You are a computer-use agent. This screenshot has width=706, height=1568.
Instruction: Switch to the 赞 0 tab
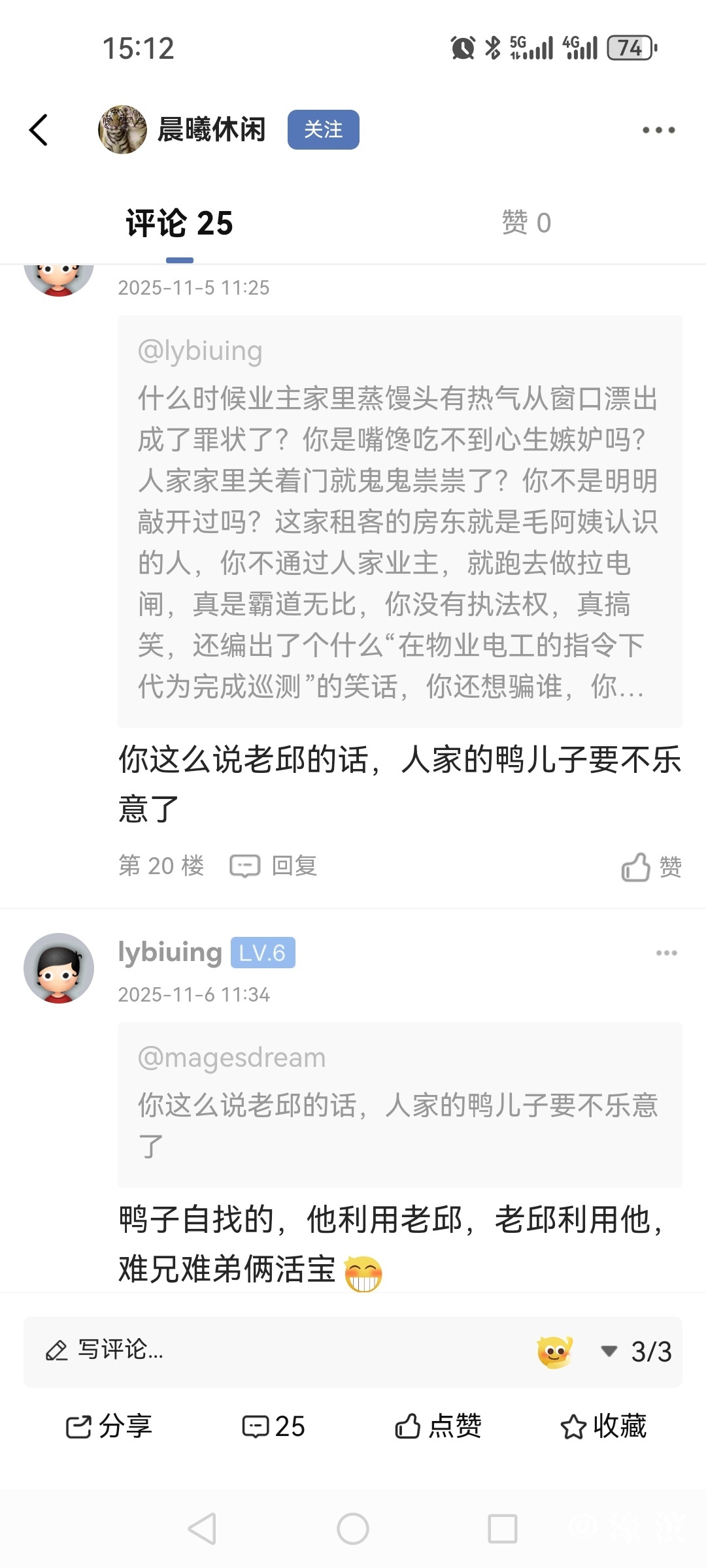click(x=526, y=223)
